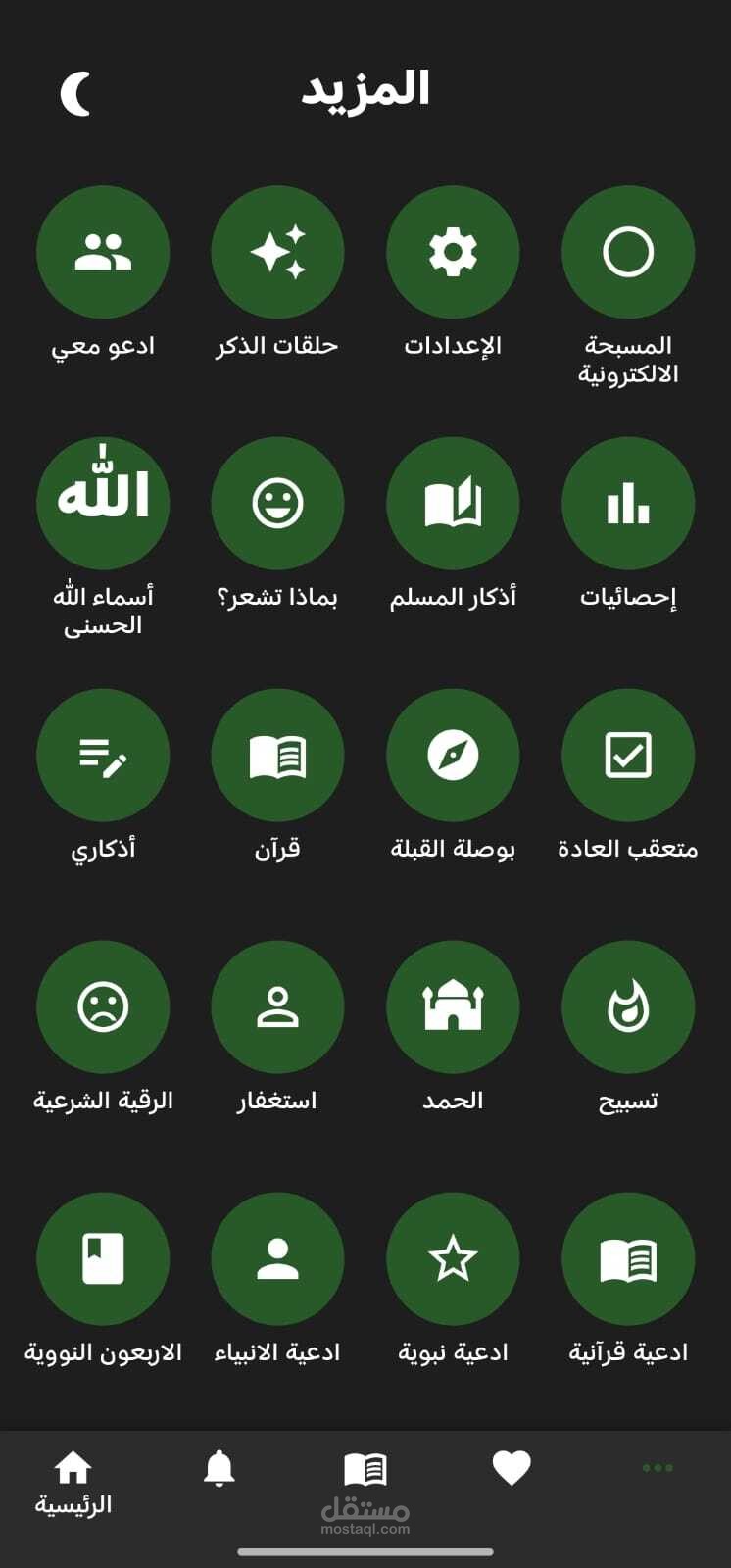View إحصائيات statistics
The image size is (731, 1568).
(x=628, y=503)
